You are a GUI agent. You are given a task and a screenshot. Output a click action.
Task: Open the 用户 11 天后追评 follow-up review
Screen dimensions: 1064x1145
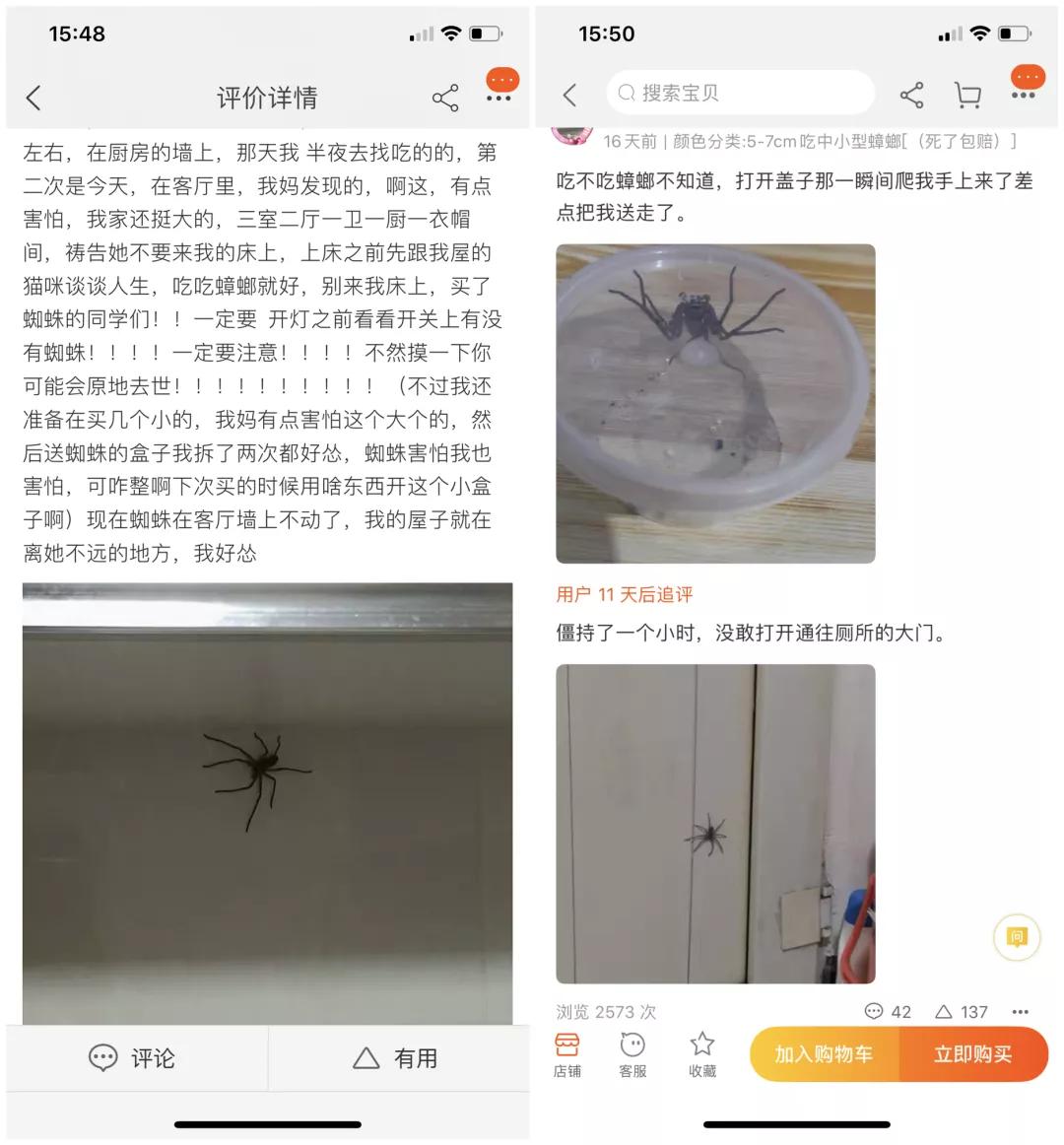tap(624, 594)
